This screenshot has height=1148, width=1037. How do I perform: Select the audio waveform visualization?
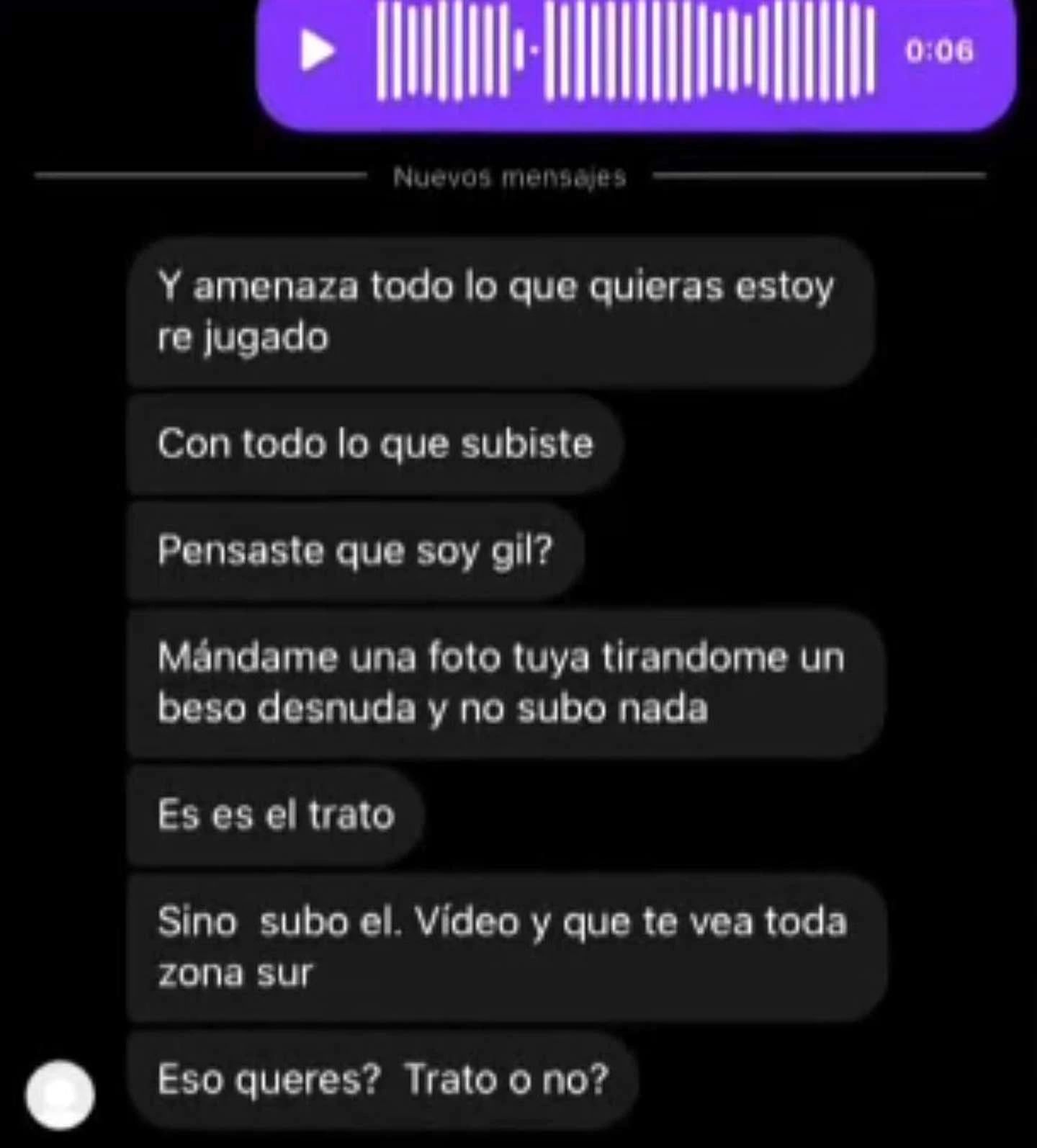[x=619, y=49]
